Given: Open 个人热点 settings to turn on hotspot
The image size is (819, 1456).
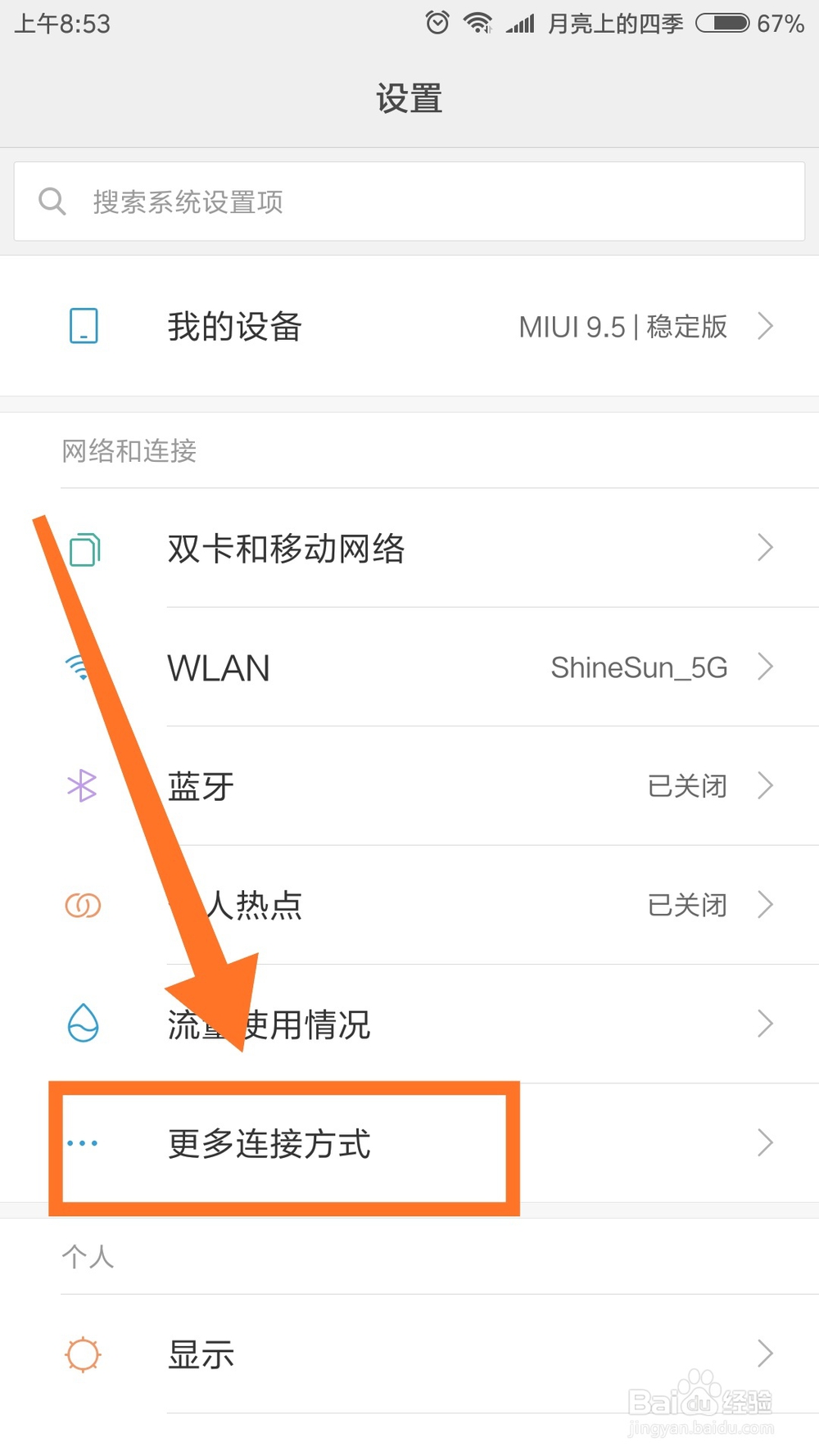Looking at the screenshot, I should click(x=409, y=904).
